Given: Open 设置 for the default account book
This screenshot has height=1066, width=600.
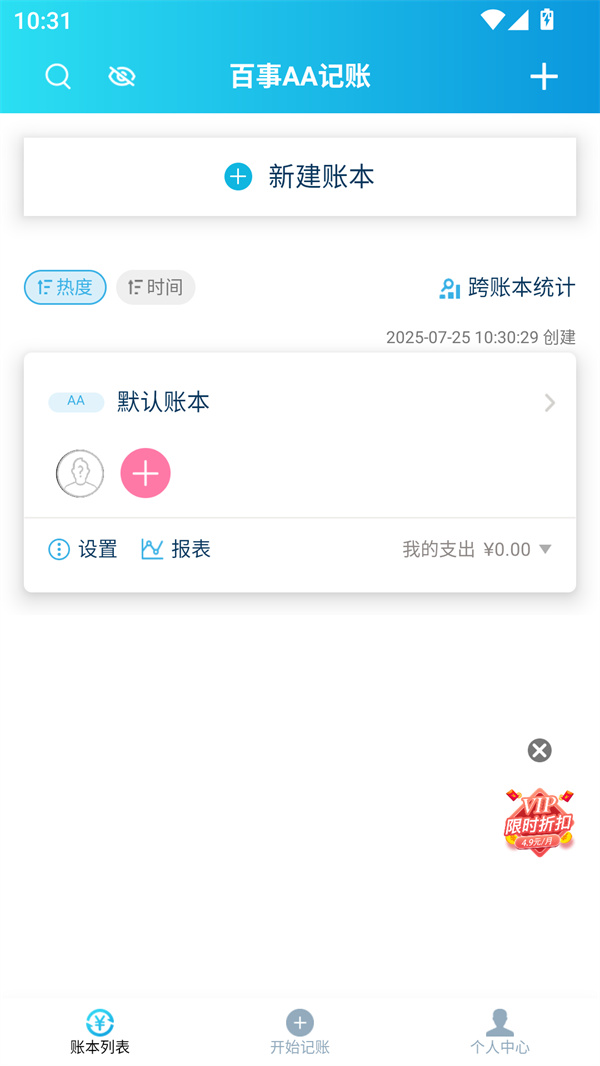Looking at the screenshot, I should [x=83, y=549].
